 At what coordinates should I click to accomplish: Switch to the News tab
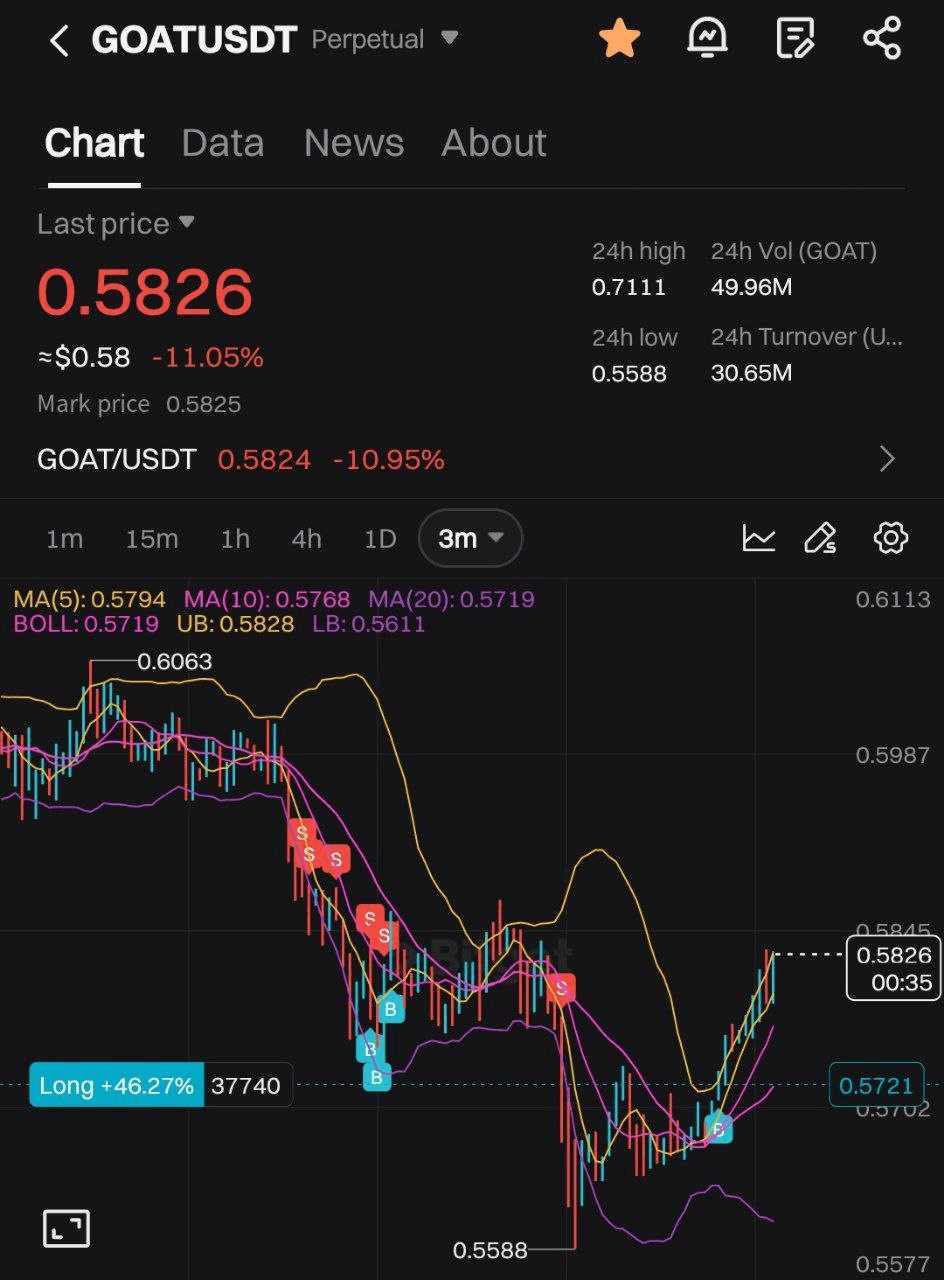(x=354, y=143)
